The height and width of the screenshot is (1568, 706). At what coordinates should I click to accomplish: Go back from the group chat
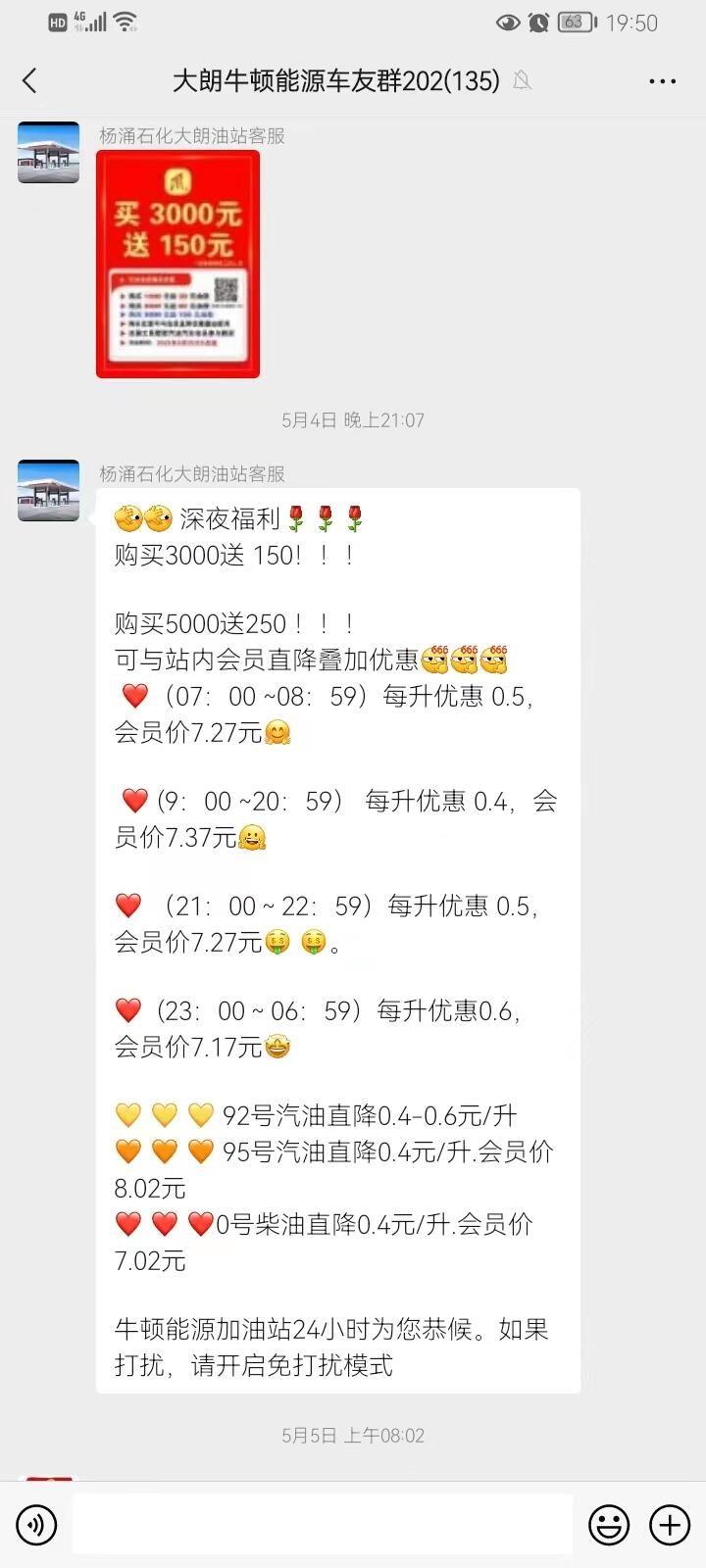pyautogui.click(x=29, y=80)
